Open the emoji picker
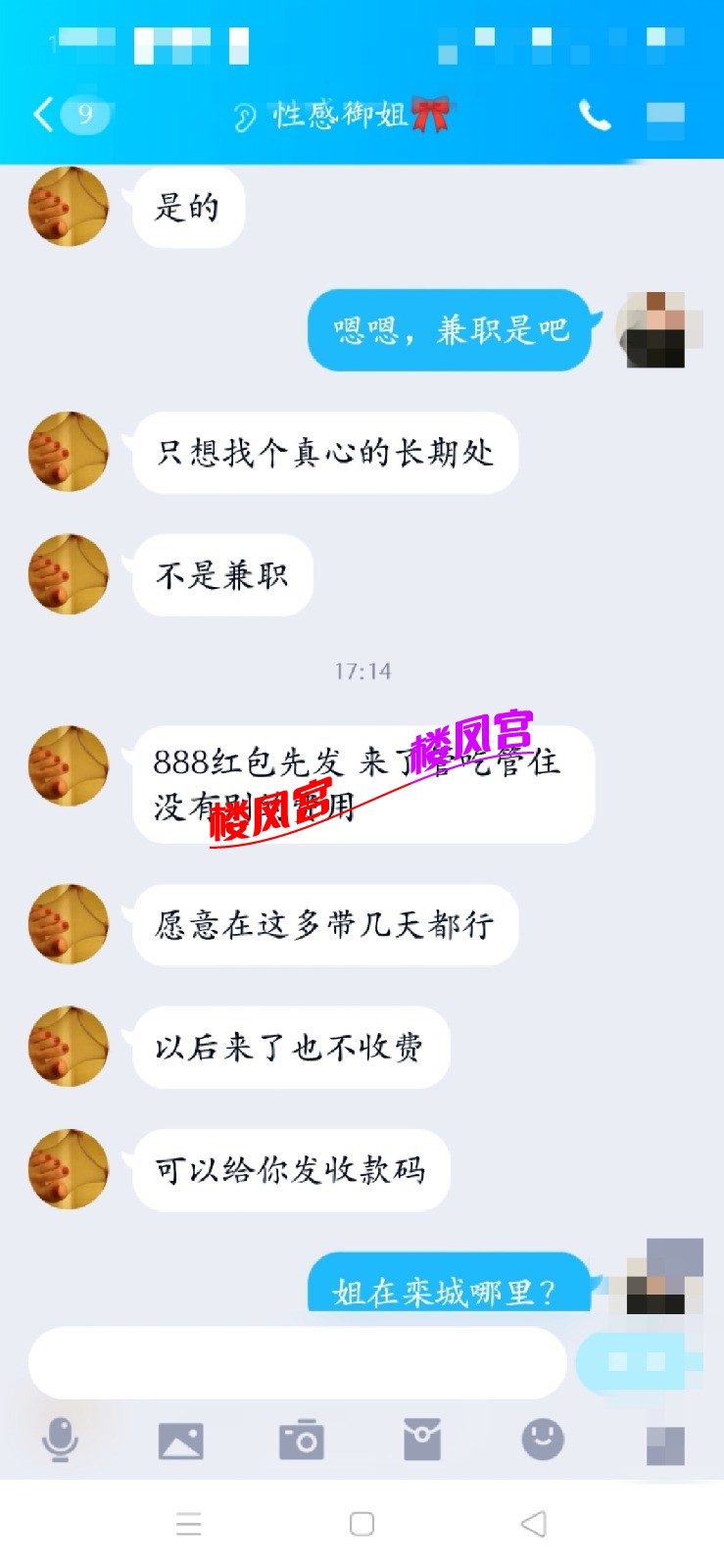Viewport: 724px width, 1568px height. (543, 1440)
